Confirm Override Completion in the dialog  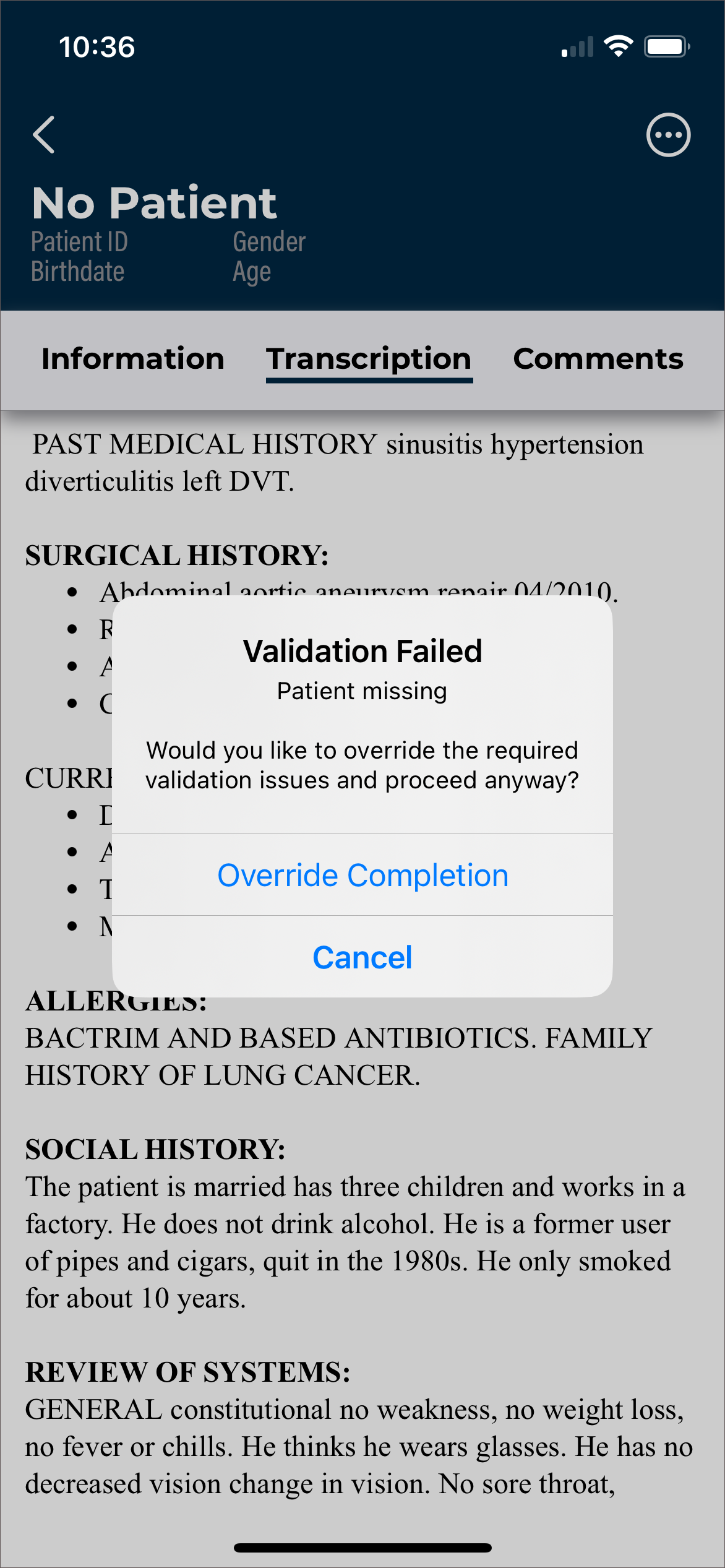coord(362,875)
